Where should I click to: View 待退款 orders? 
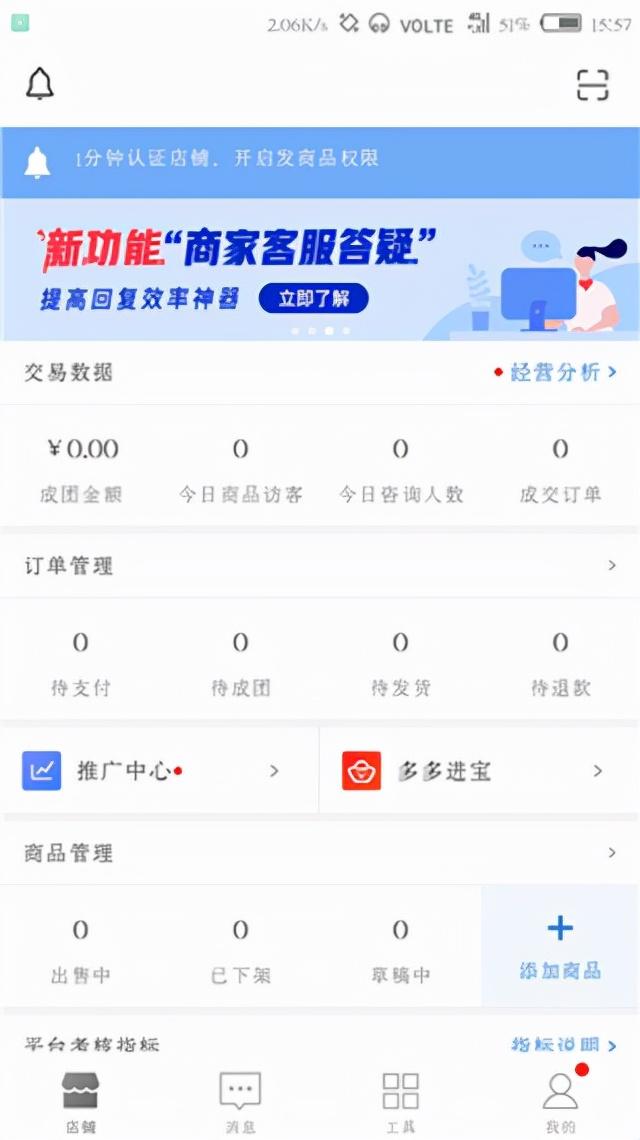(560, 662)
